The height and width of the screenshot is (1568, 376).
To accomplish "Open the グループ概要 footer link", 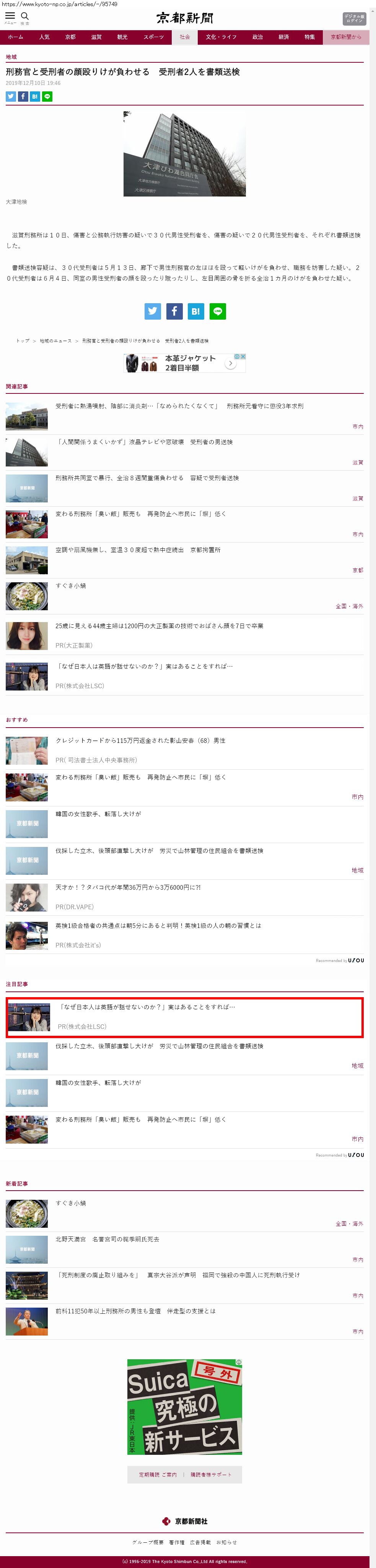I will [148, 1542].
